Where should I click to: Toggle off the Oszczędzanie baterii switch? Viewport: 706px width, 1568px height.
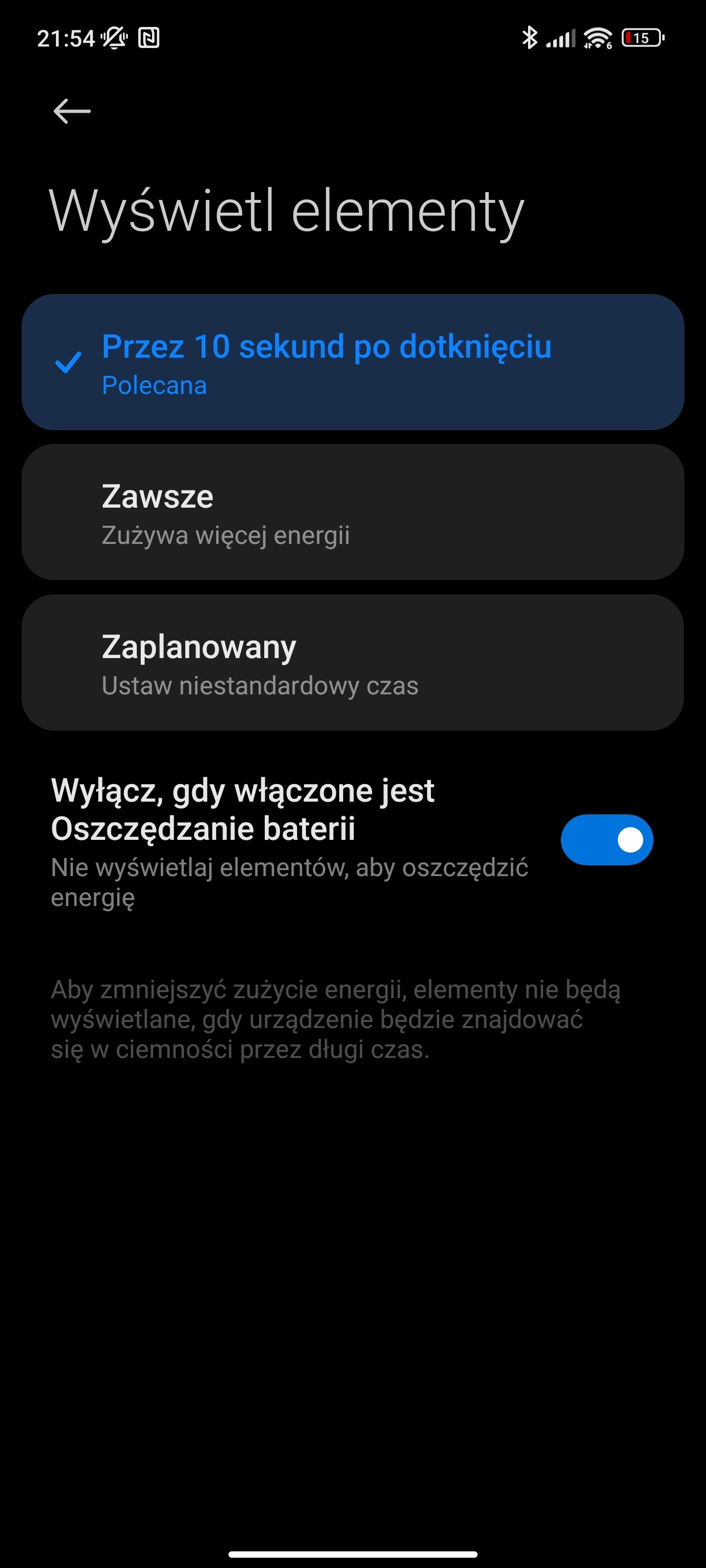pyautogui.click(x=606, y=840)
